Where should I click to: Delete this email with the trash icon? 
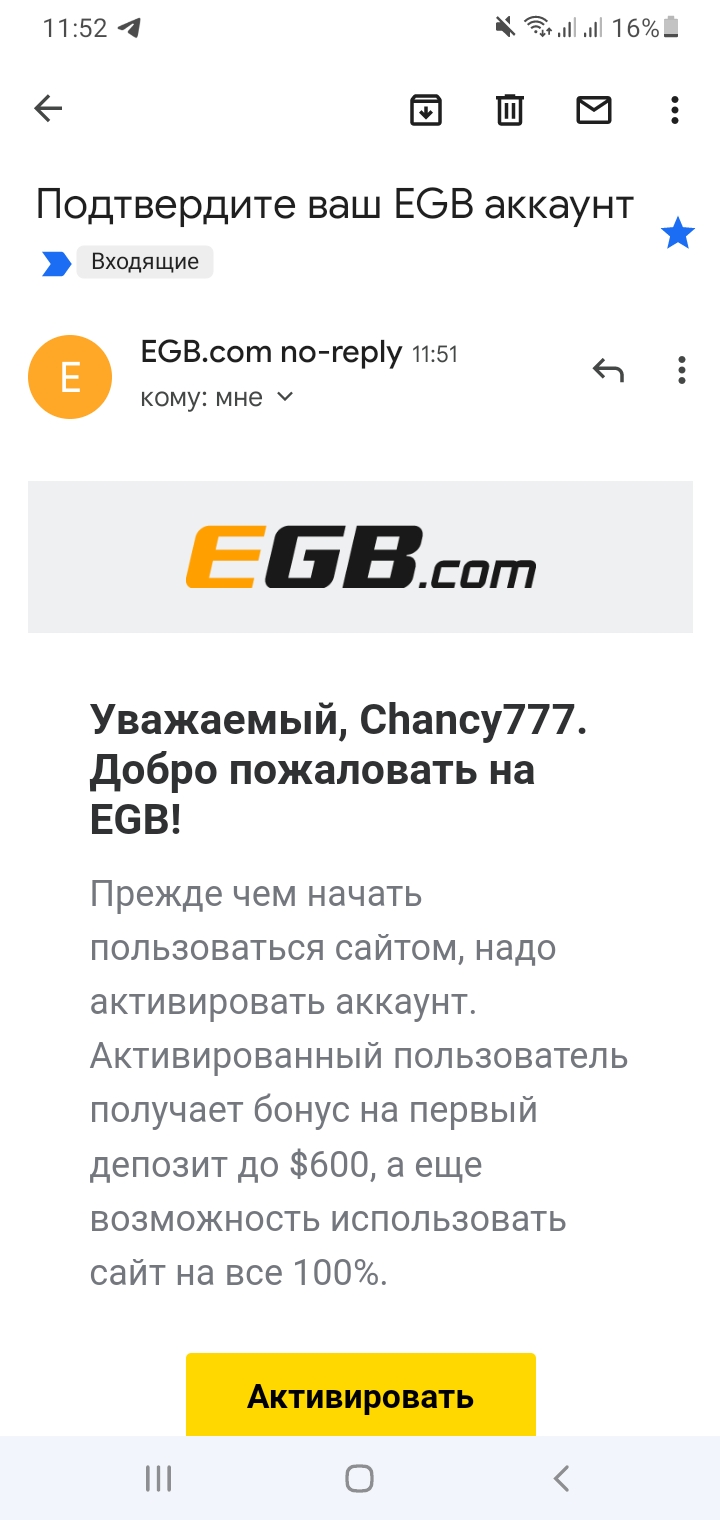point(510,109)
